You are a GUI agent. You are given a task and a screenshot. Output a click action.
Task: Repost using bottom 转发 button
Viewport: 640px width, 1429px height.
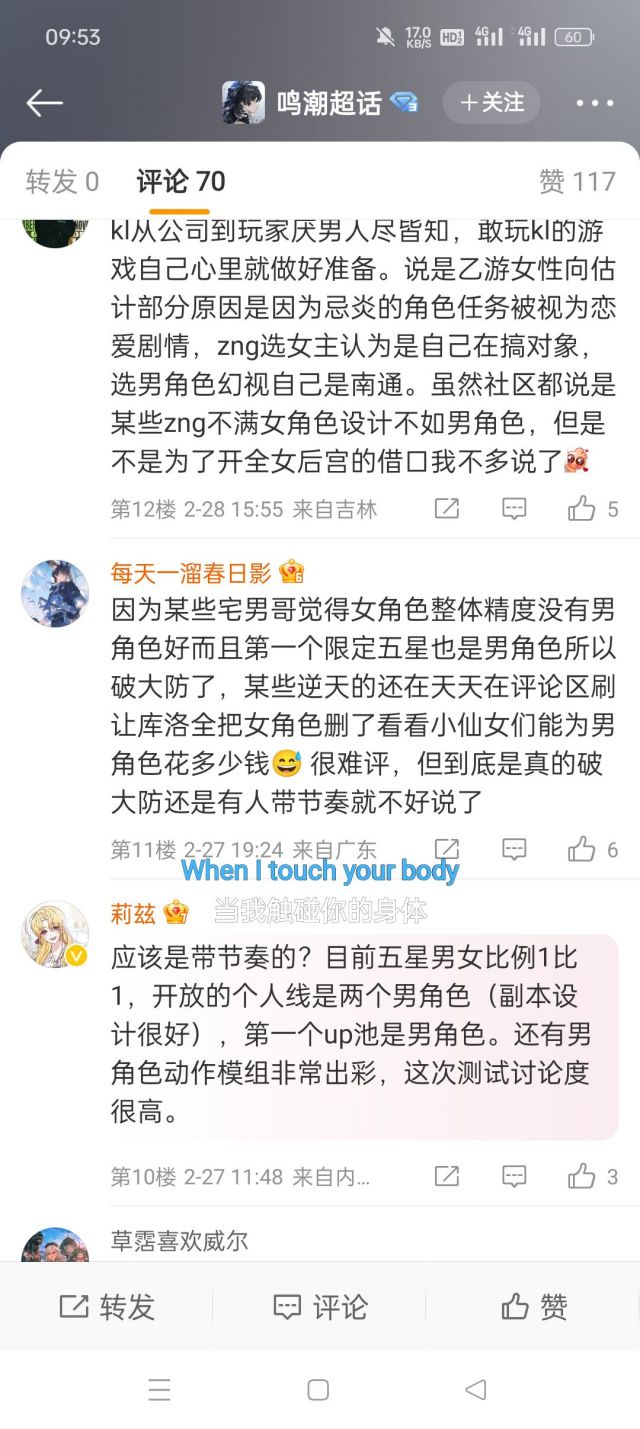107,1306
